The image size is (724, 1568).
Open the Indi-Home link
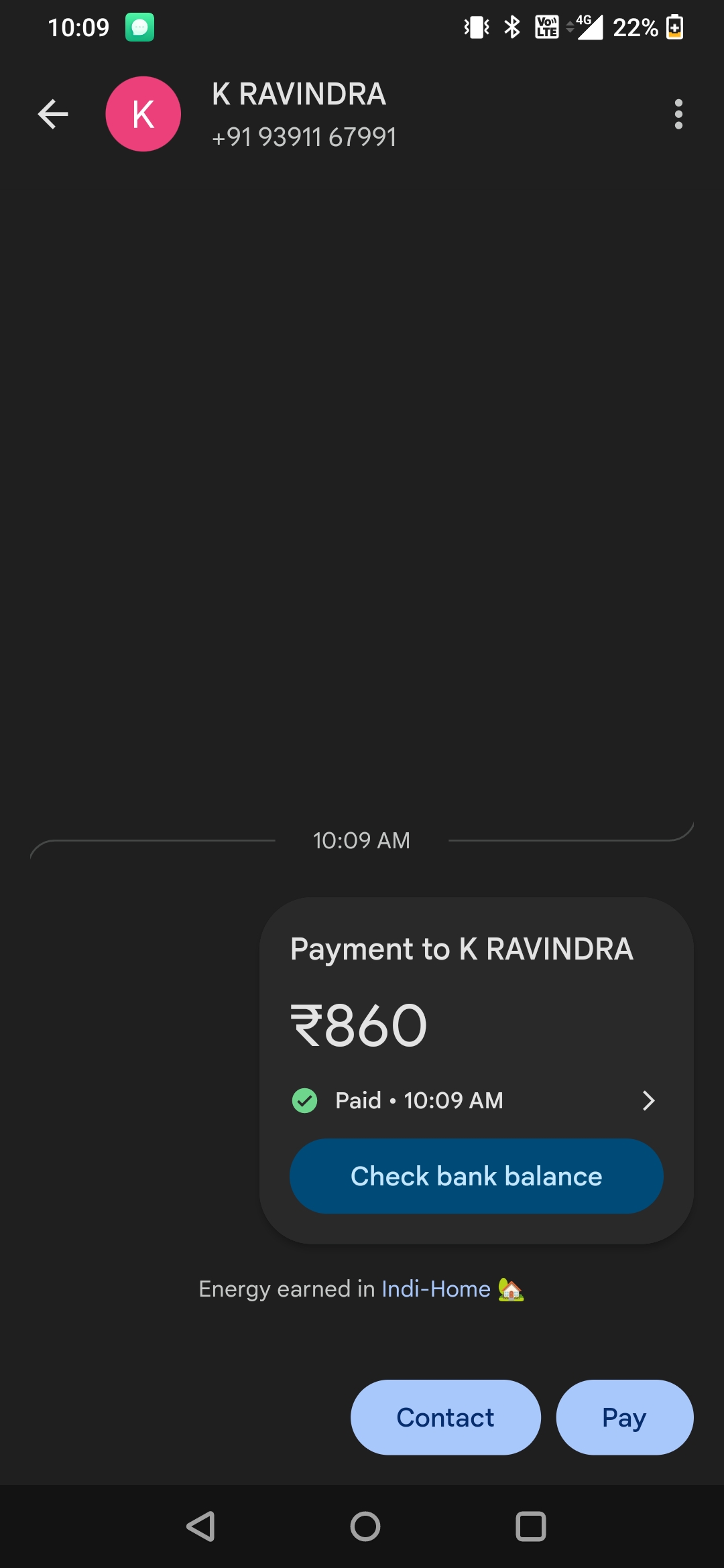tap(436, 1289)
